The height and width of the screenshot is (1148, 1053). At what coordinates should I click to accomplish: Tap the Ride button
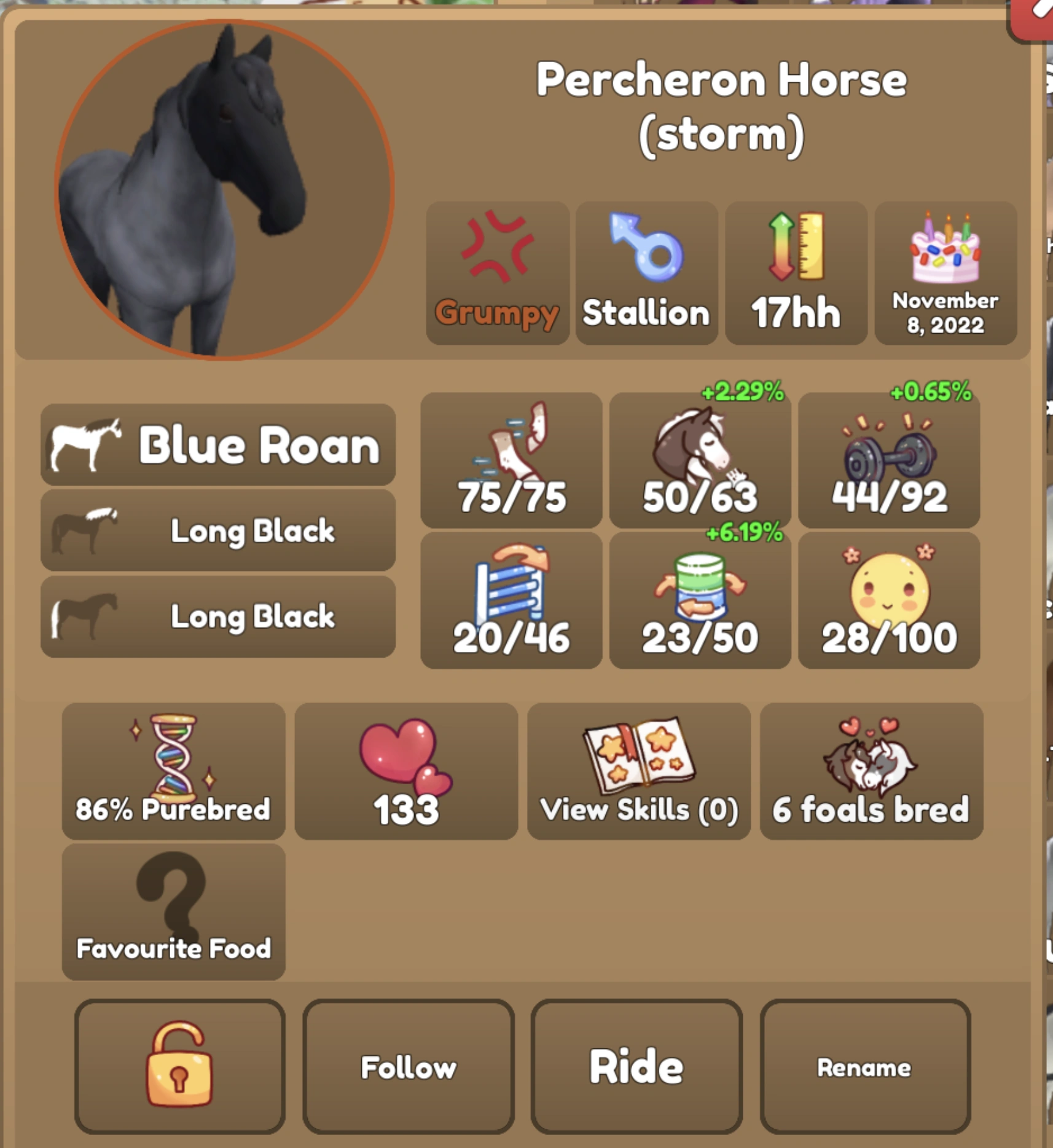coord(636,1066)
